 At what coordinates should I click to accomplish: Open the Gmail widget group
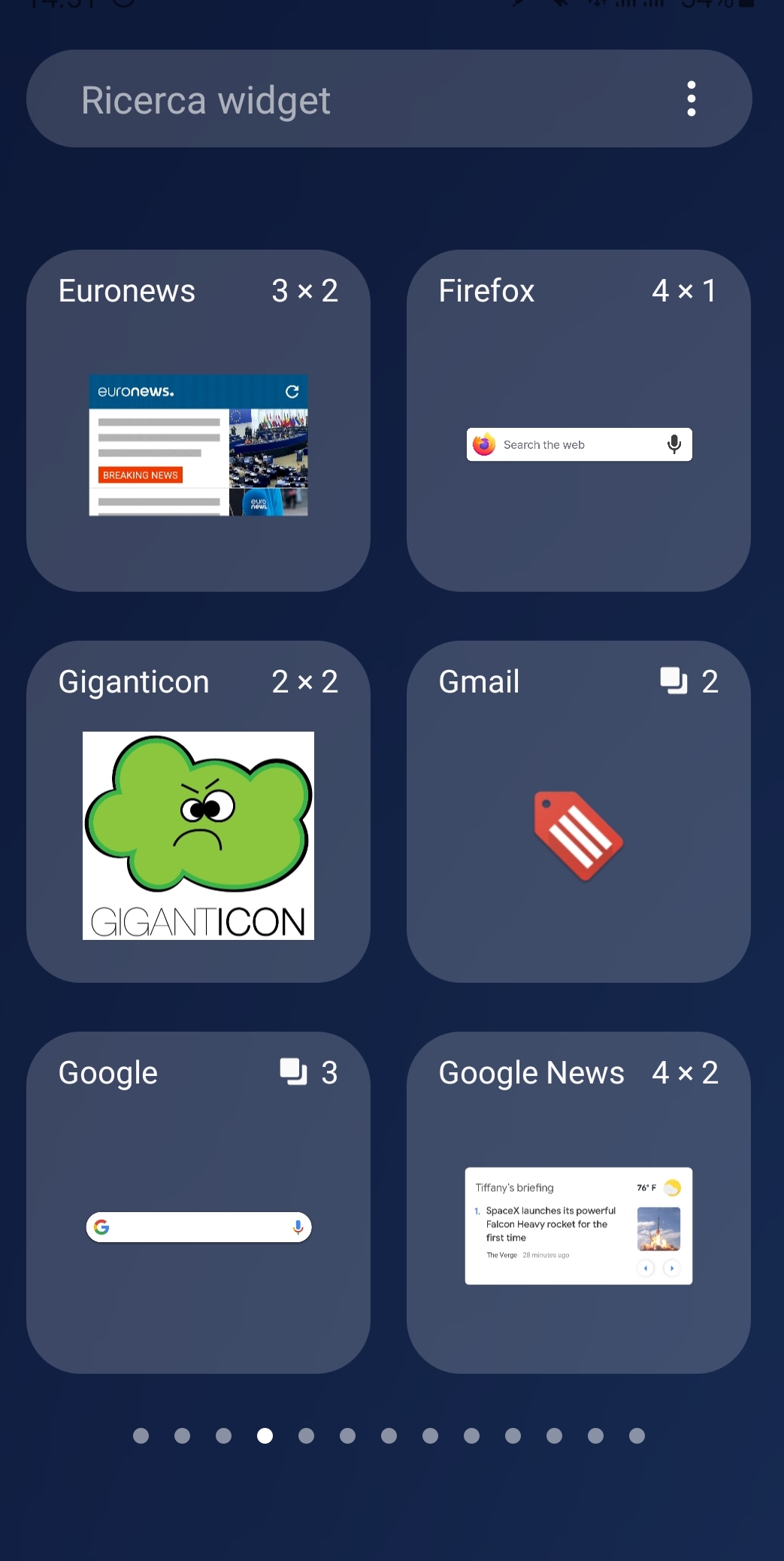pyautogui.click(x=578, y=812)
